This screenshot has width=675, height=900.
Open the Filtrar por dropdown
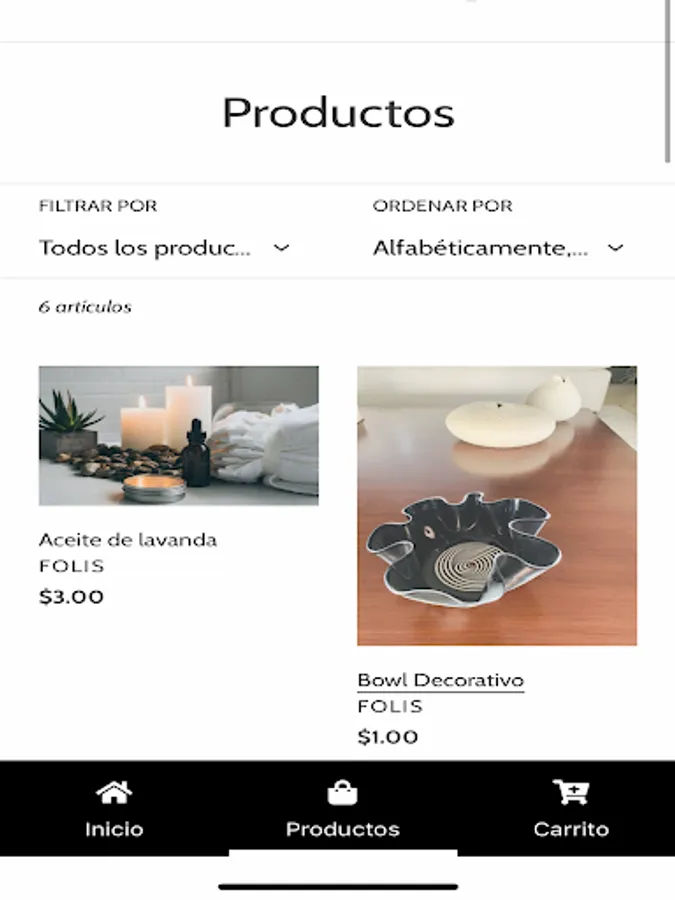point(164,248)
